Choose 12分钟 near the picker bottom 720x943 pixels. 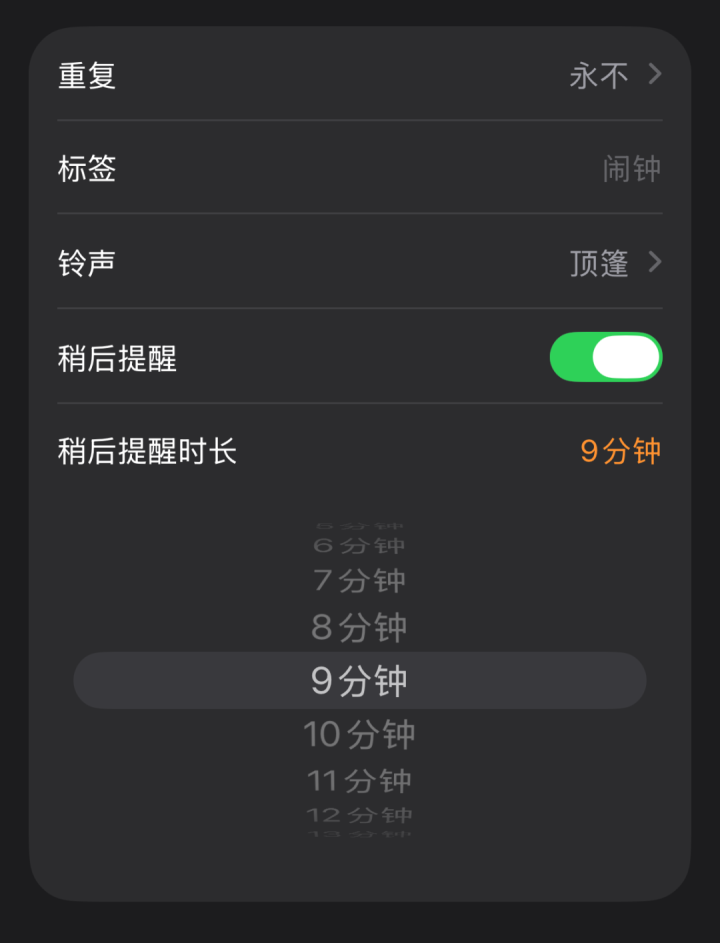click(358, 815)
